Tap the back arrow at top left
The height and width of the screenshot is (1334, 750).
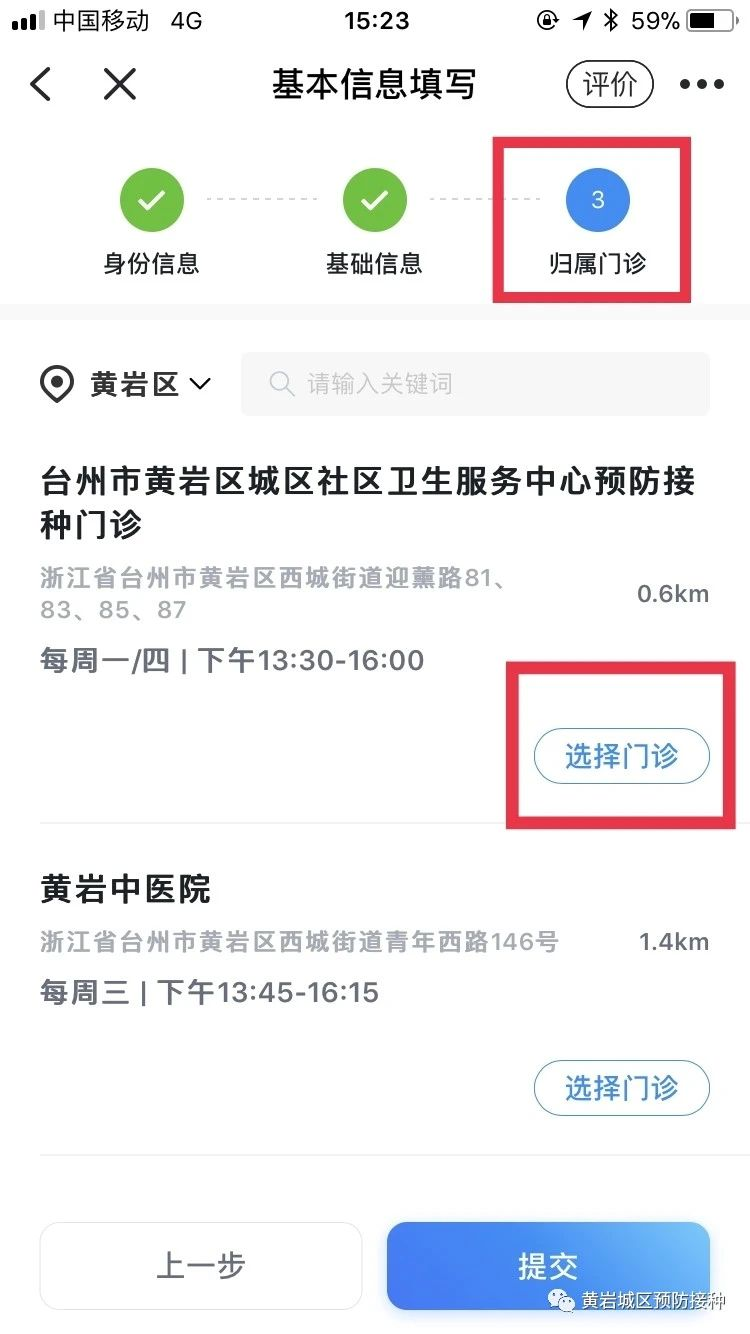[x=40, y=84]
